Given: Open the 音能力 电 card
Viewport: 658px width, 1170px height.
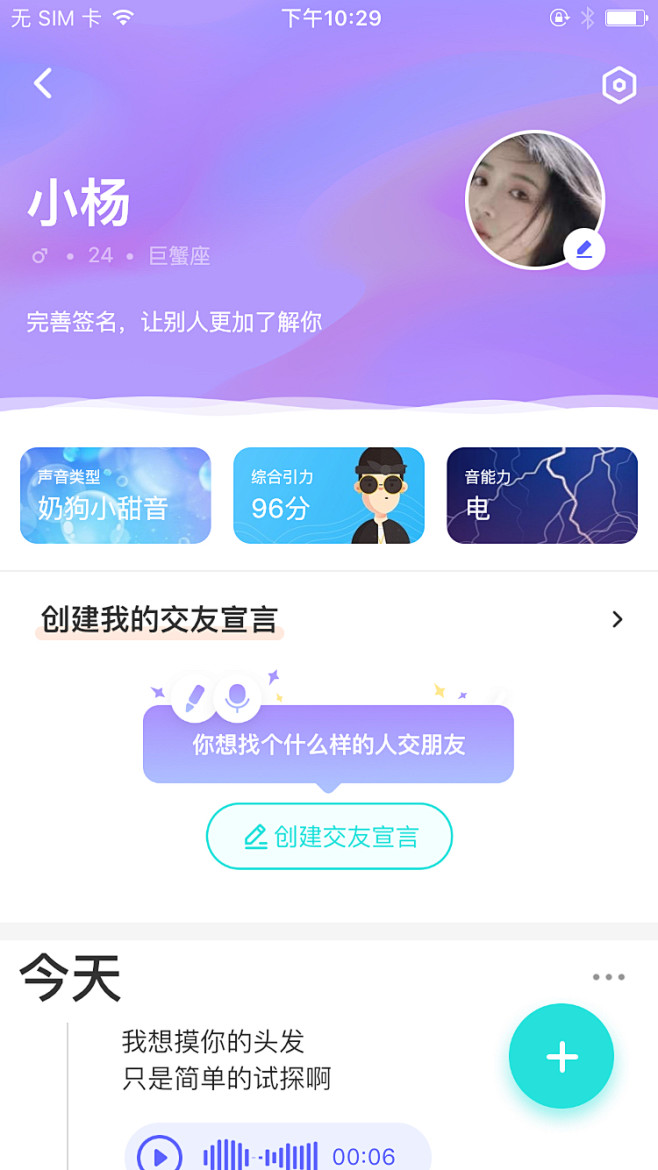Looking at the screenshot, I should [542, 495].
